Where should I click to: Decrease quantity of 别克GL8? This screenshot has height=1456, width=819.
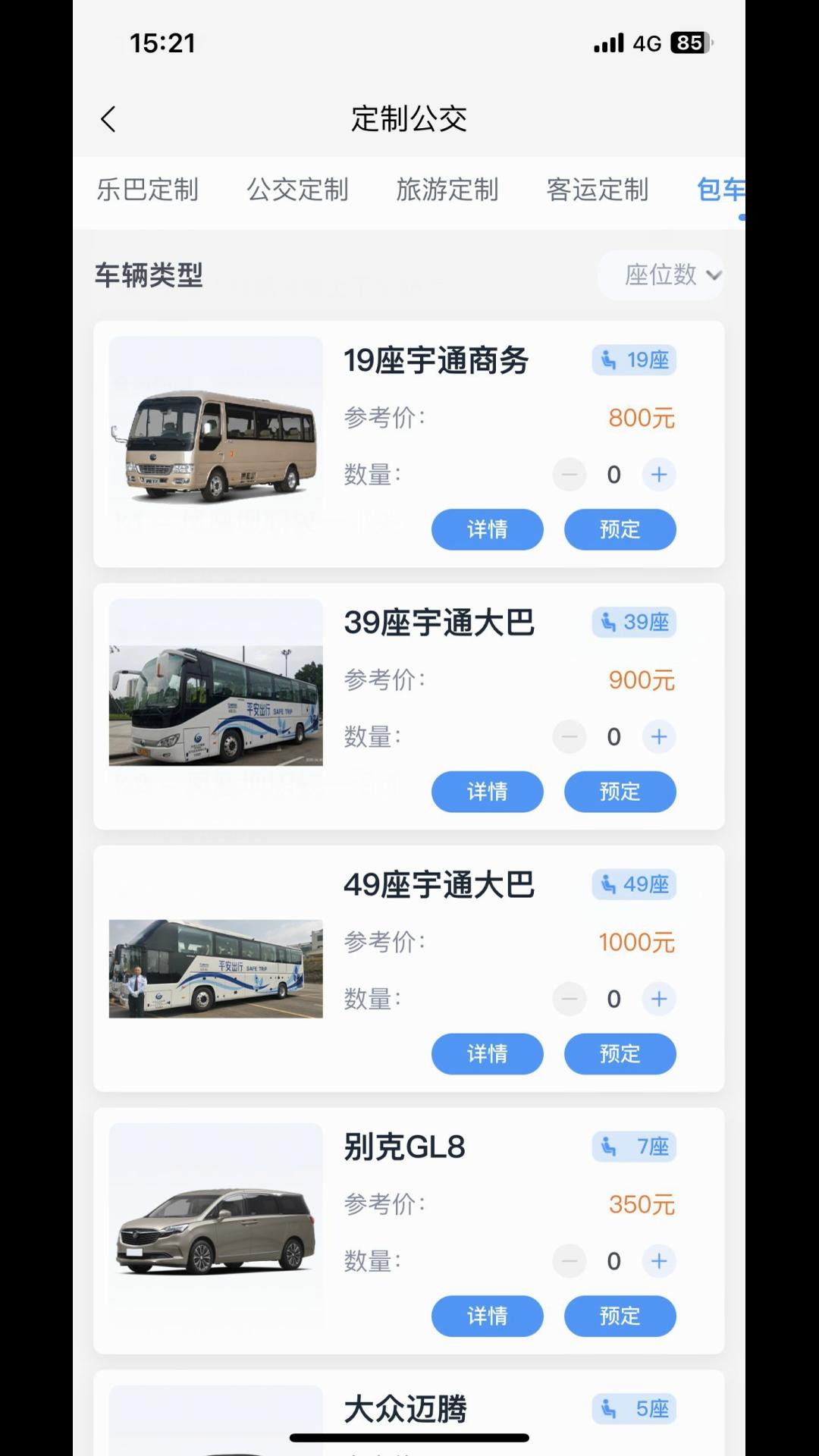tap(569, 1260)
